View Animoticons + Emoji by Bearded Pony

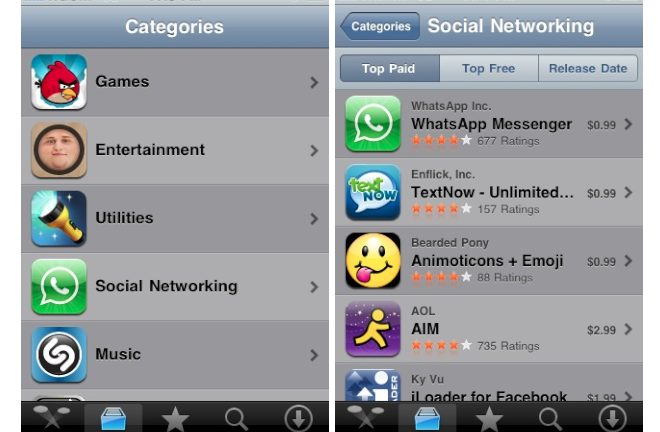tap(490, 260)
